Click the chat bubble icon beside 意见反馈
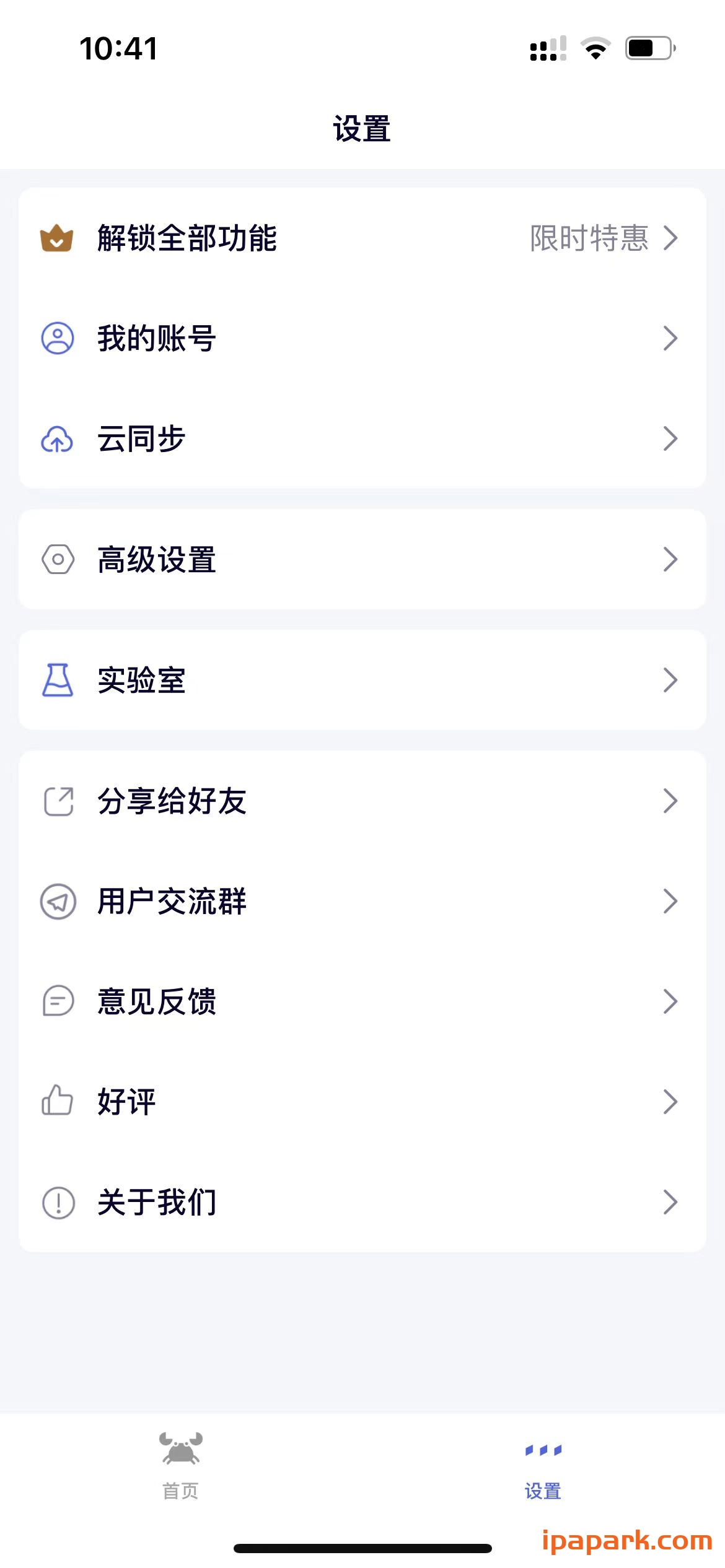The width and height of the screenshot is (725, 1568). (56, 1000)
